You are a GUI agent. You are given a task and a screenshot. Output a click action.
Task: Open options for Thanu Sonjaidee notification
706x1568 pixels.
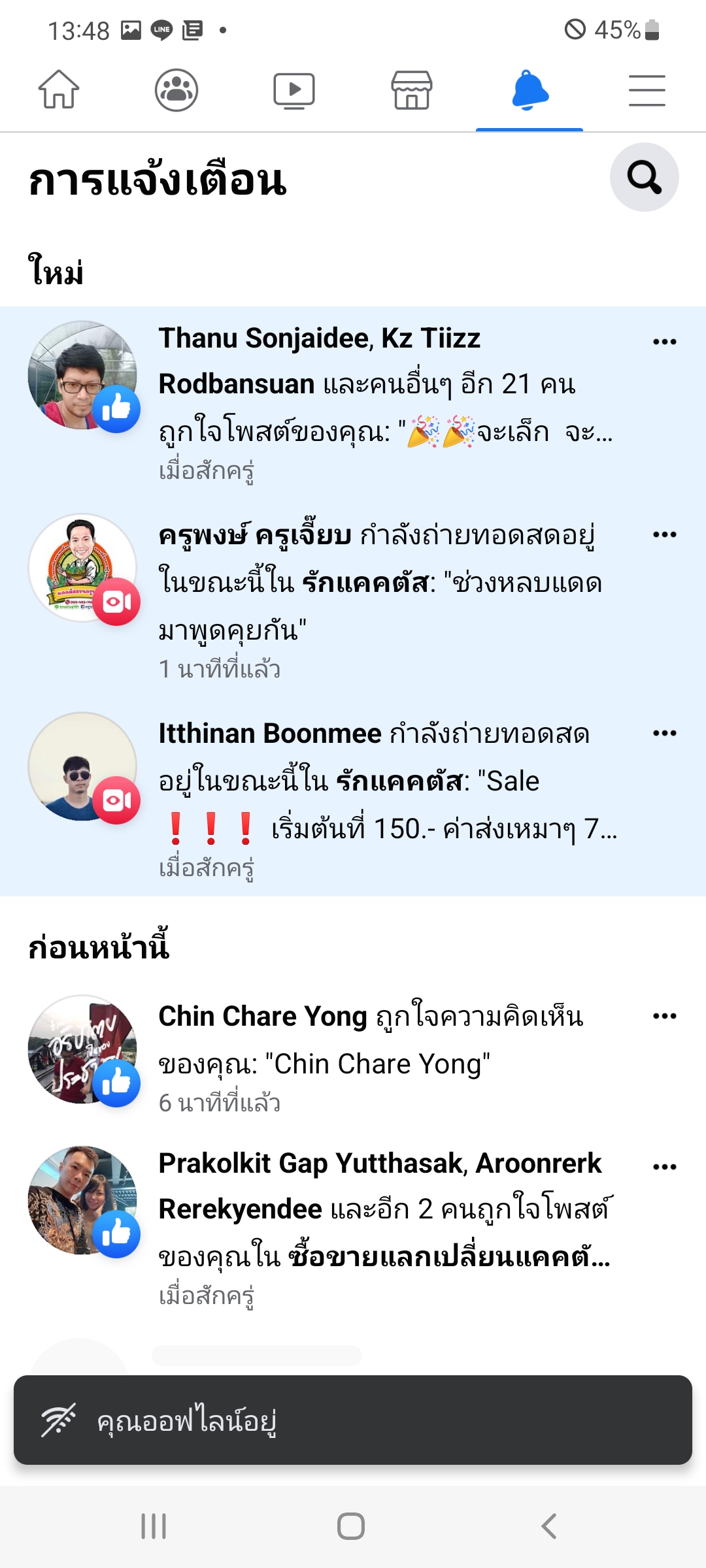point(664,342)
